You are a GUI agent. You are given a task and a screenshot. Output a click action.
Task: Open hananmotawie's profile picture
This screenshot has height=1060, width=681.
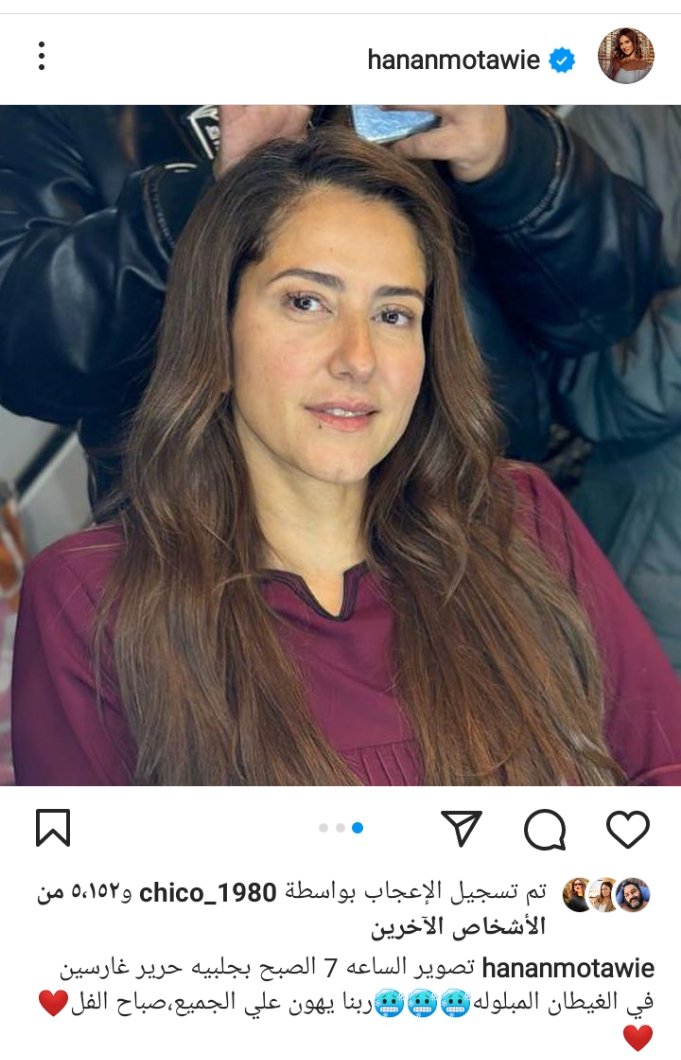[625, 56]
